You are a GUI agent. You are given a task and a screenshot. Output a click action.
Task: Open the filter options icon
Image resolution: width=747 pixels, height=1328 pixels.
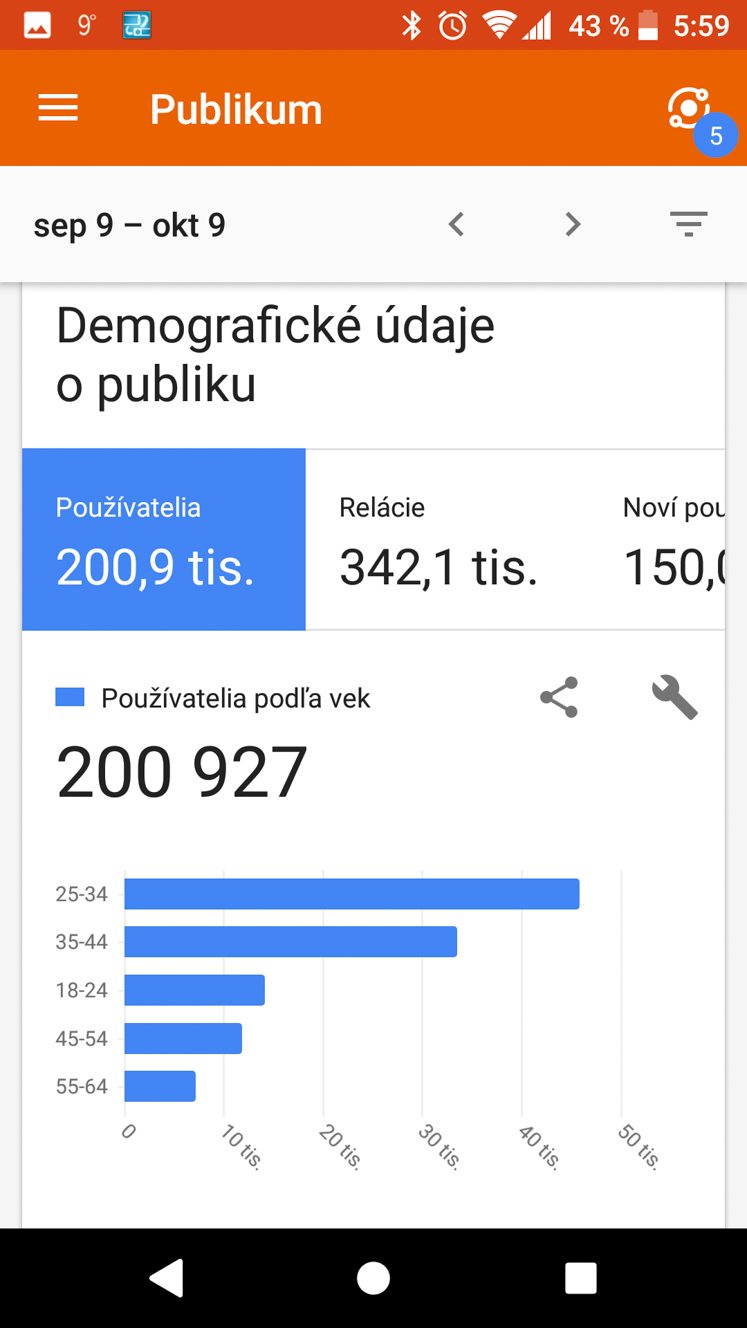[x=688, y=225]
